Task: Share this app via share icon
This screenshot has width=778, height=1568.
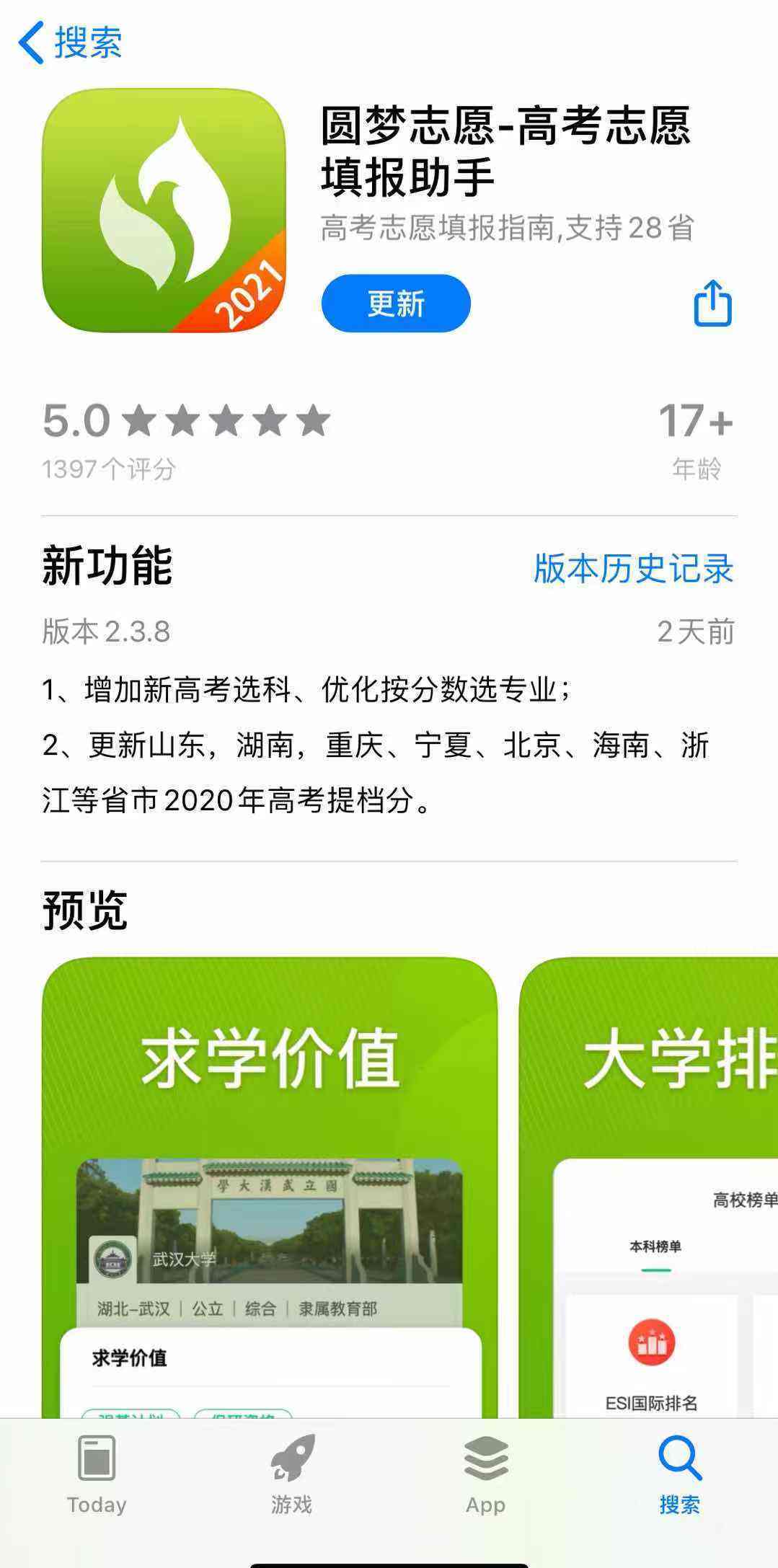Action: click(x=712, y=304)
